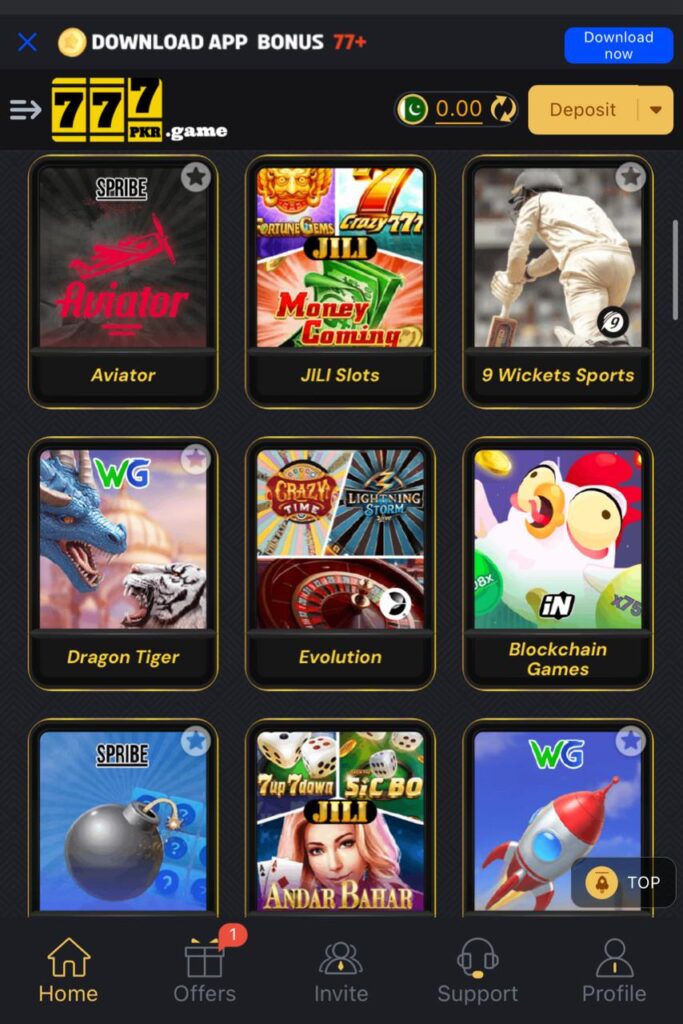Expand the dropdown arrow beside Deposit
683x1024 pixels.
[656, 110]
